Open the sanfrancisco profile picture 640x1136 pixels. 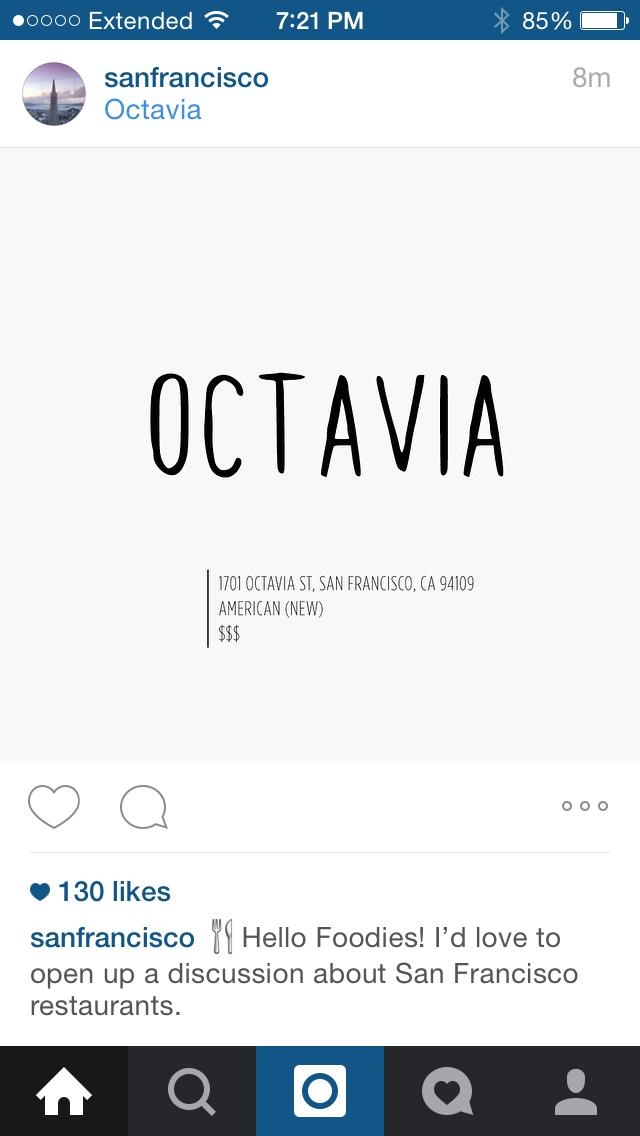pos(54,94)
